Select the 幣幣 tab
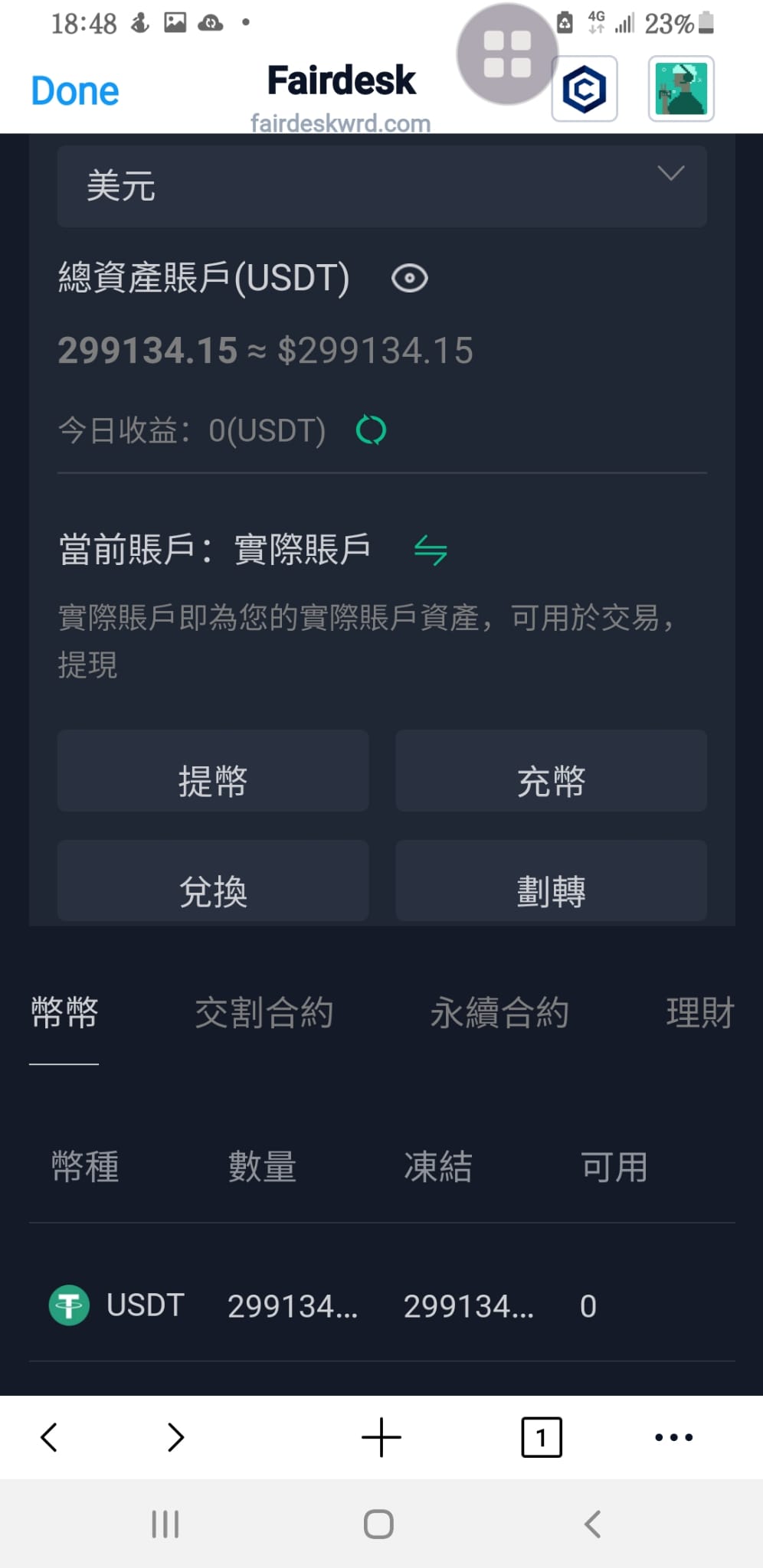This screenshot has width=763, height=1568. coord(64,1014)
